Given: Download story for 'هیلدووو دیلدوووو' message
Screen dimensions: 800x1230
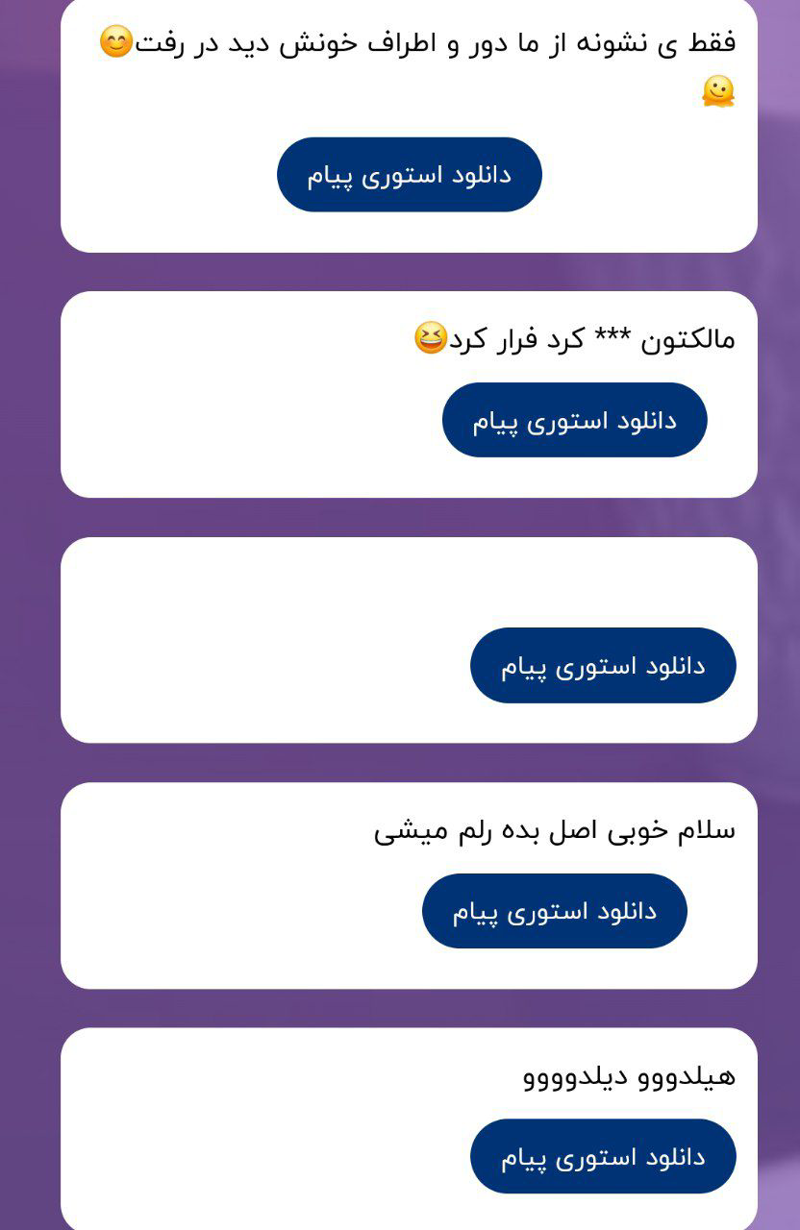Looking at the screenshot, I should pos(602,1156).
